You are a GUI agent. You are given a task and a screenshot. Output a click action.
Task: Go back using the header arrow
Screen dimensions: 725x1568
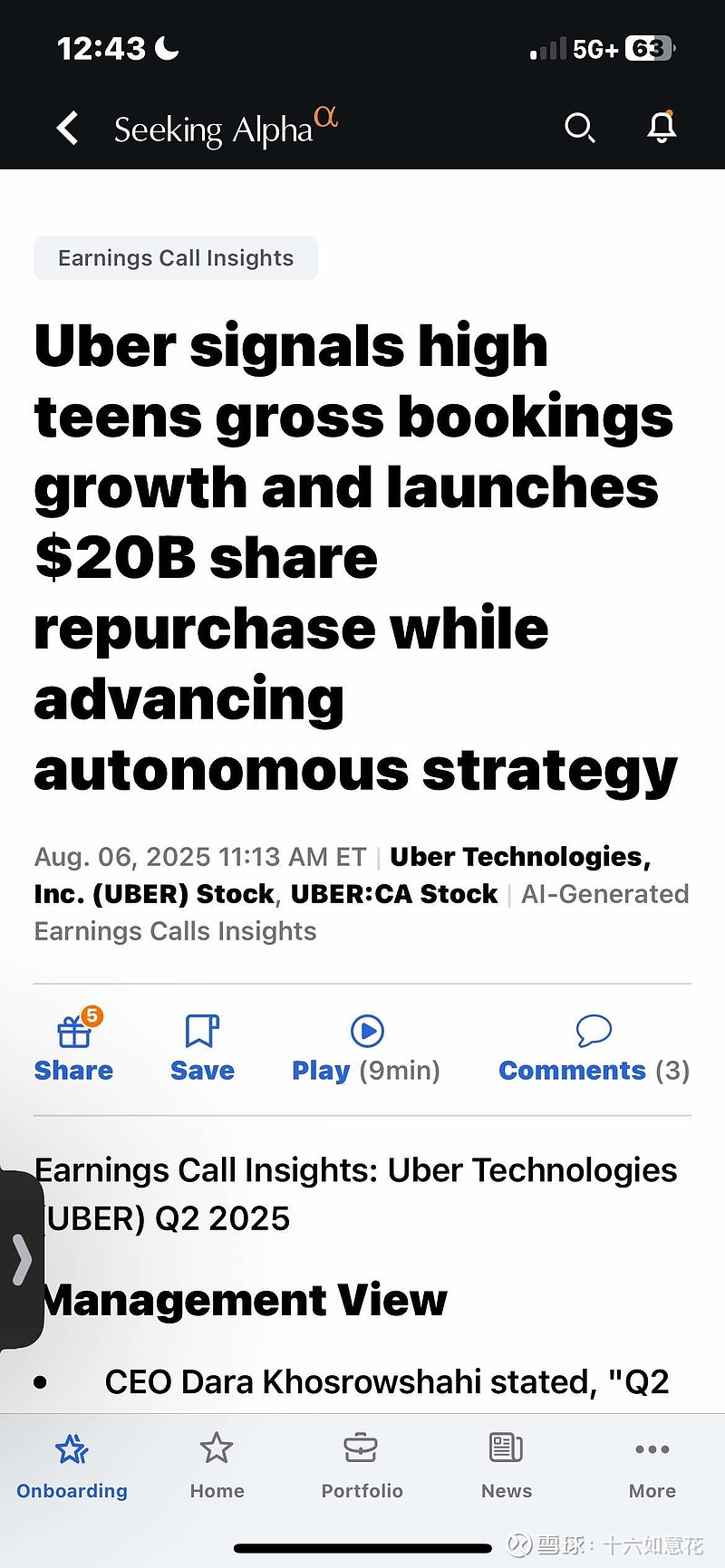click(68, 128)
